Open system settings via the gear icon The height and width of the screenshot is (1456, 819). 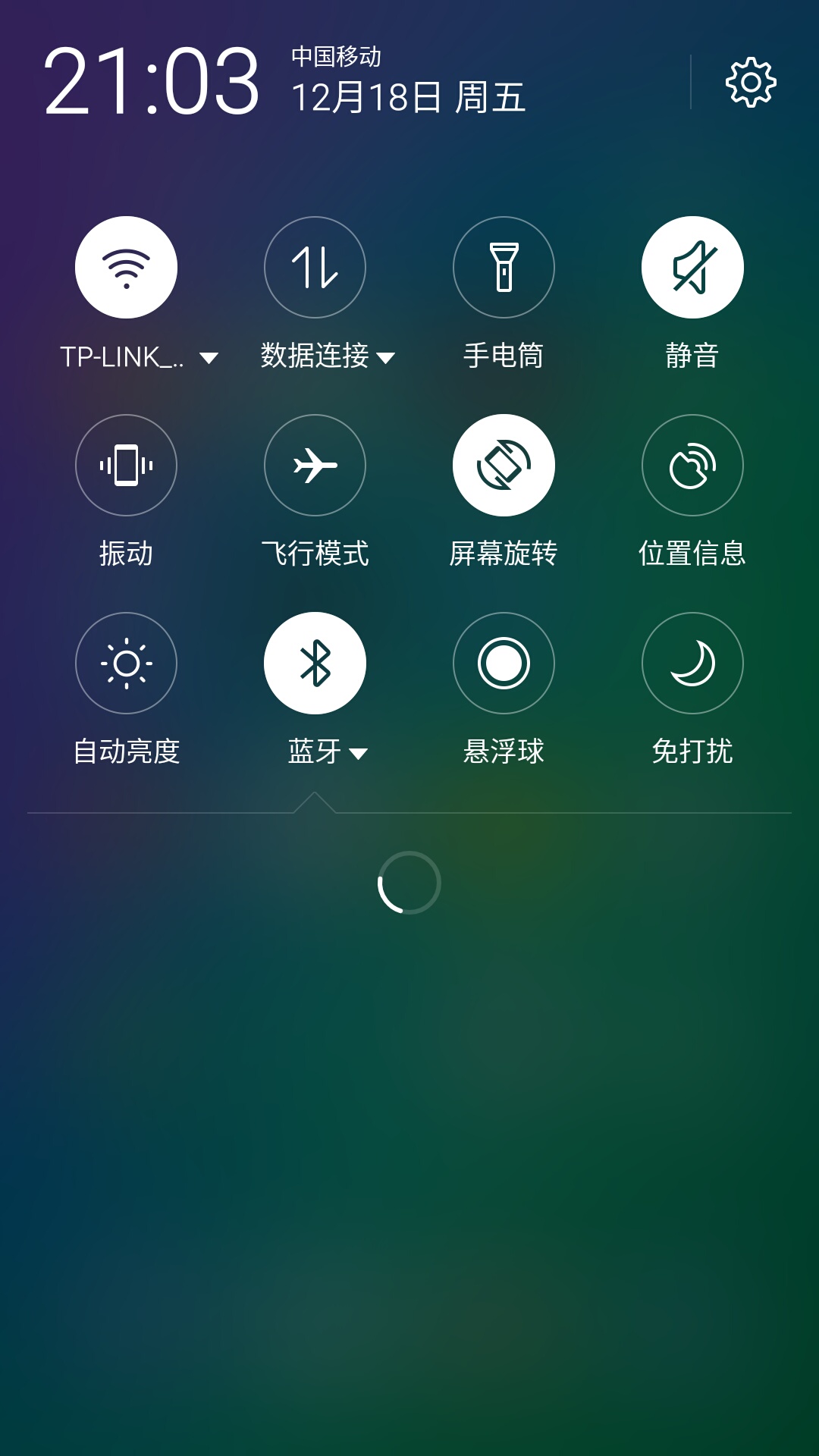click(752, 83)
